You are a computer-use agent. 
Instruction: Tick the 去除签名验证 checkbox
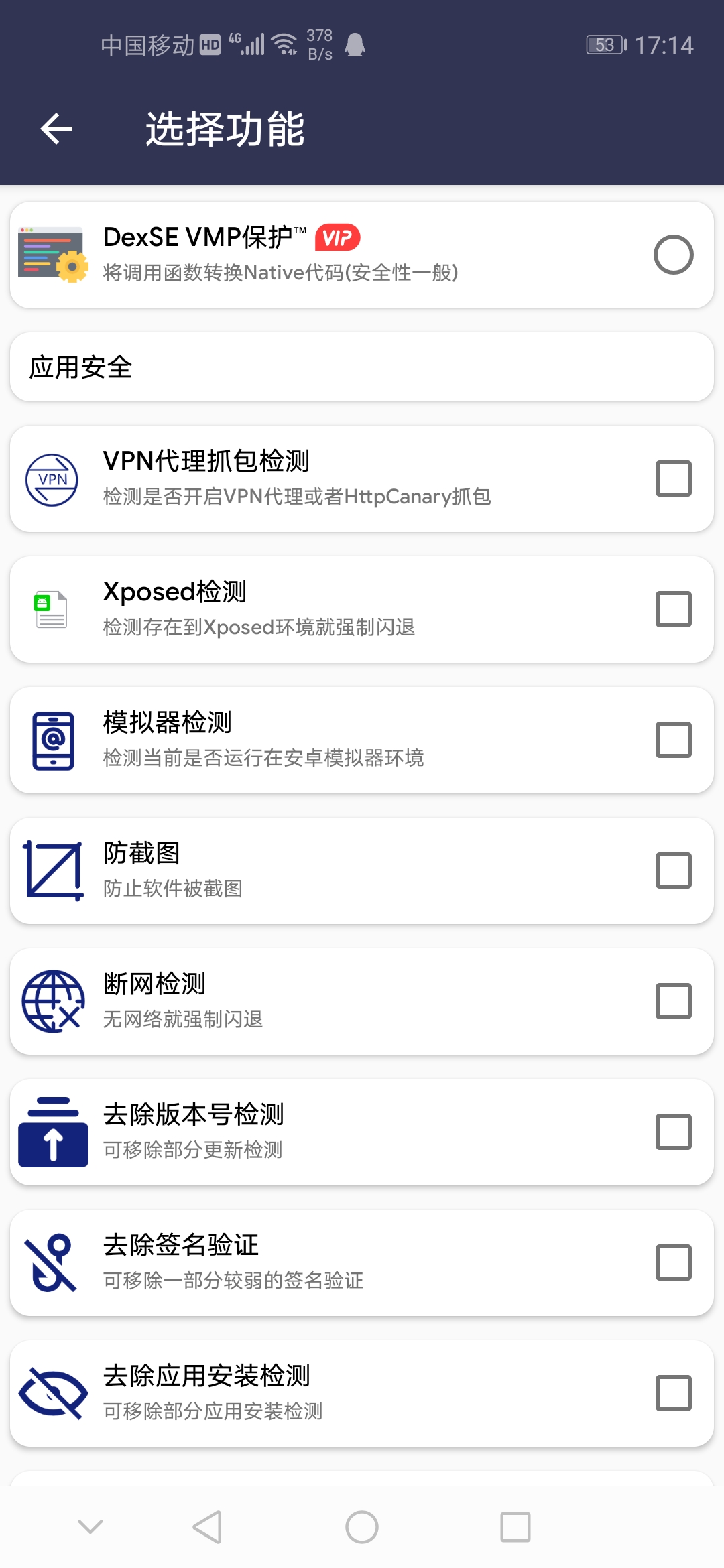click(673, 1262)
